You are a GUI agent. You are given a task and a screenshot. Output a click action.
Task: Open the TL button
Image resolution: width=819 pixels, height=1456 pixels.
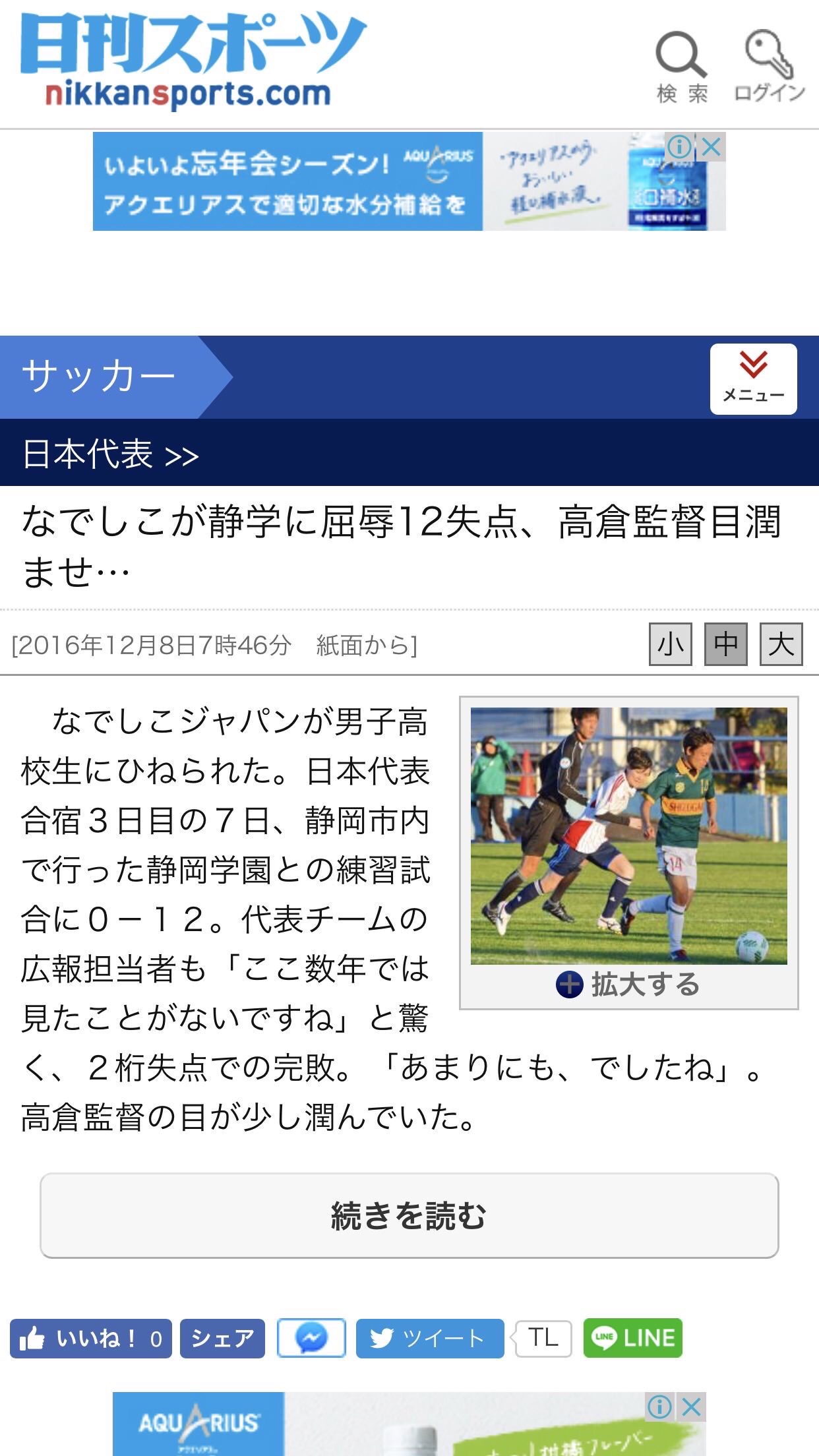[x=543, y=1338]
